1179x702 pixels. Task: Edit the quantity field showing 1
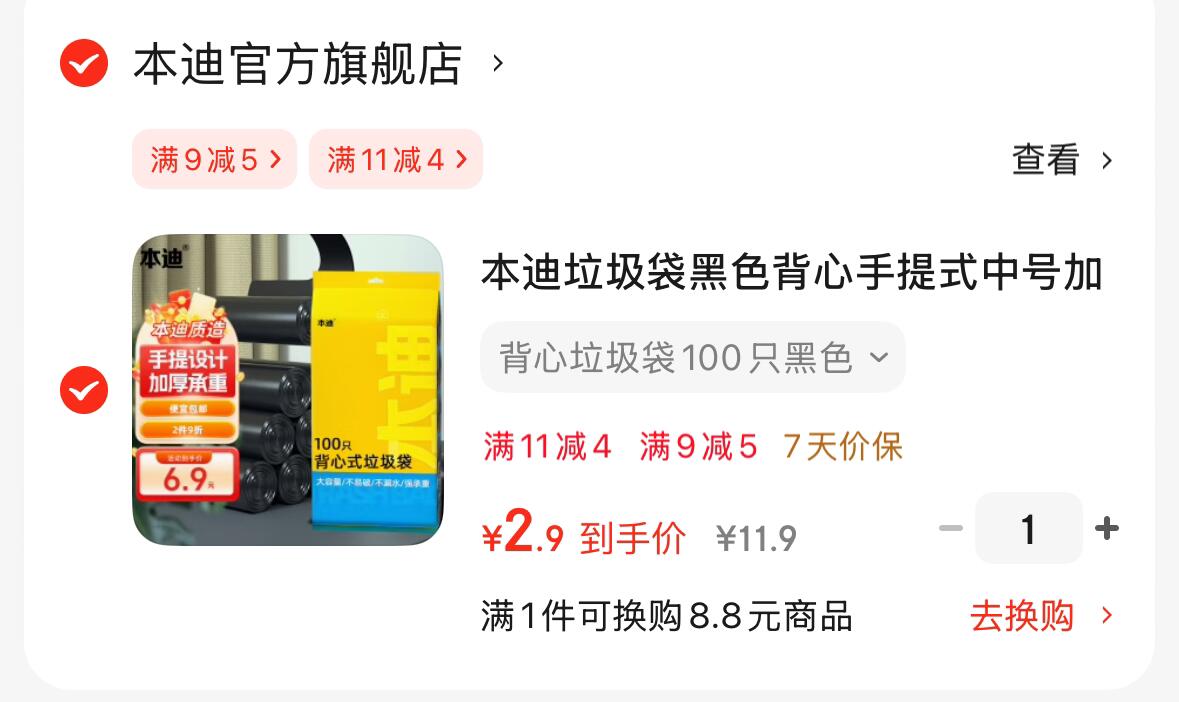click(x=1028, y=529)
